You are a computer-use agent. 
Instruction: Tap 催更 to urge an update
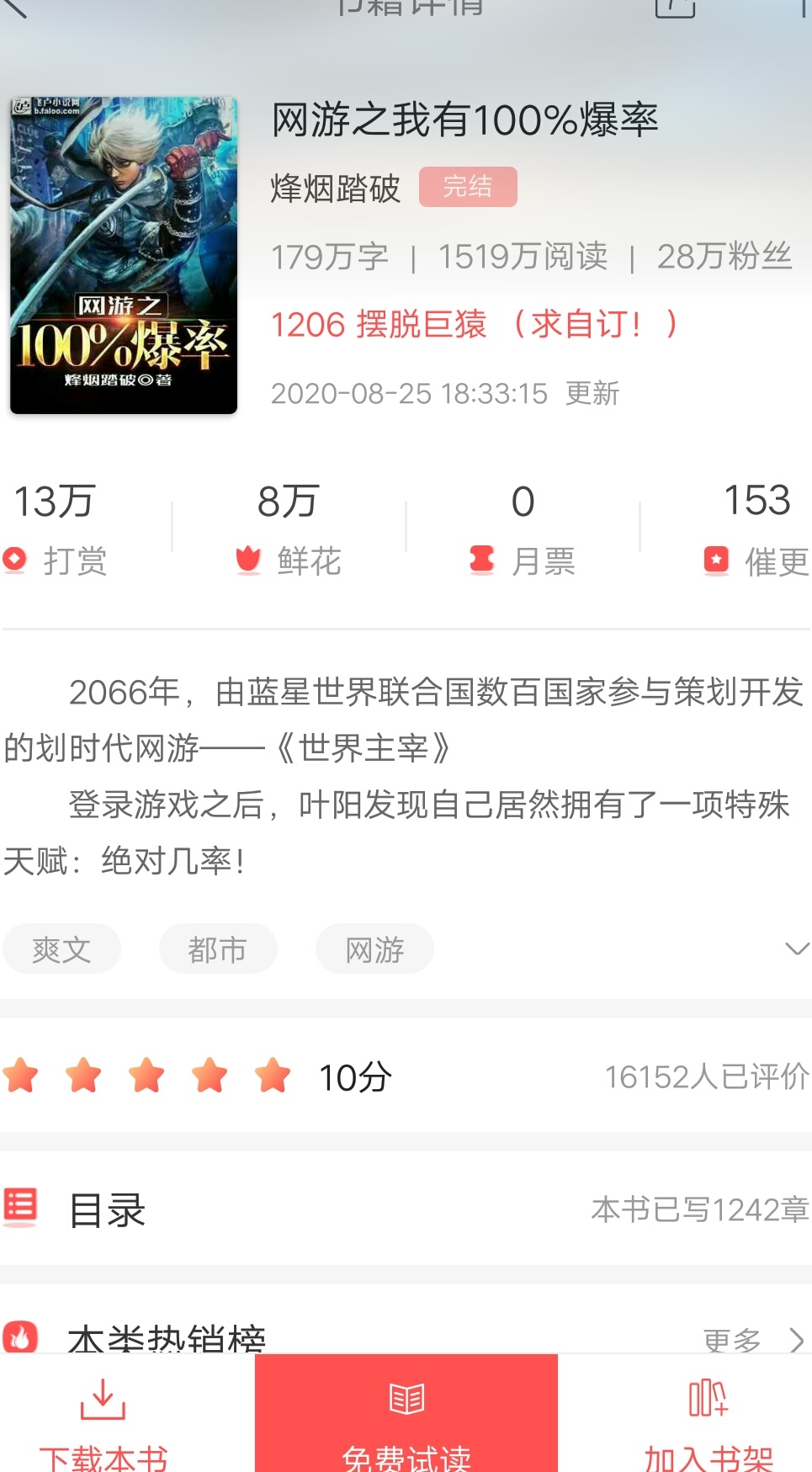click(x=756, y=529)
